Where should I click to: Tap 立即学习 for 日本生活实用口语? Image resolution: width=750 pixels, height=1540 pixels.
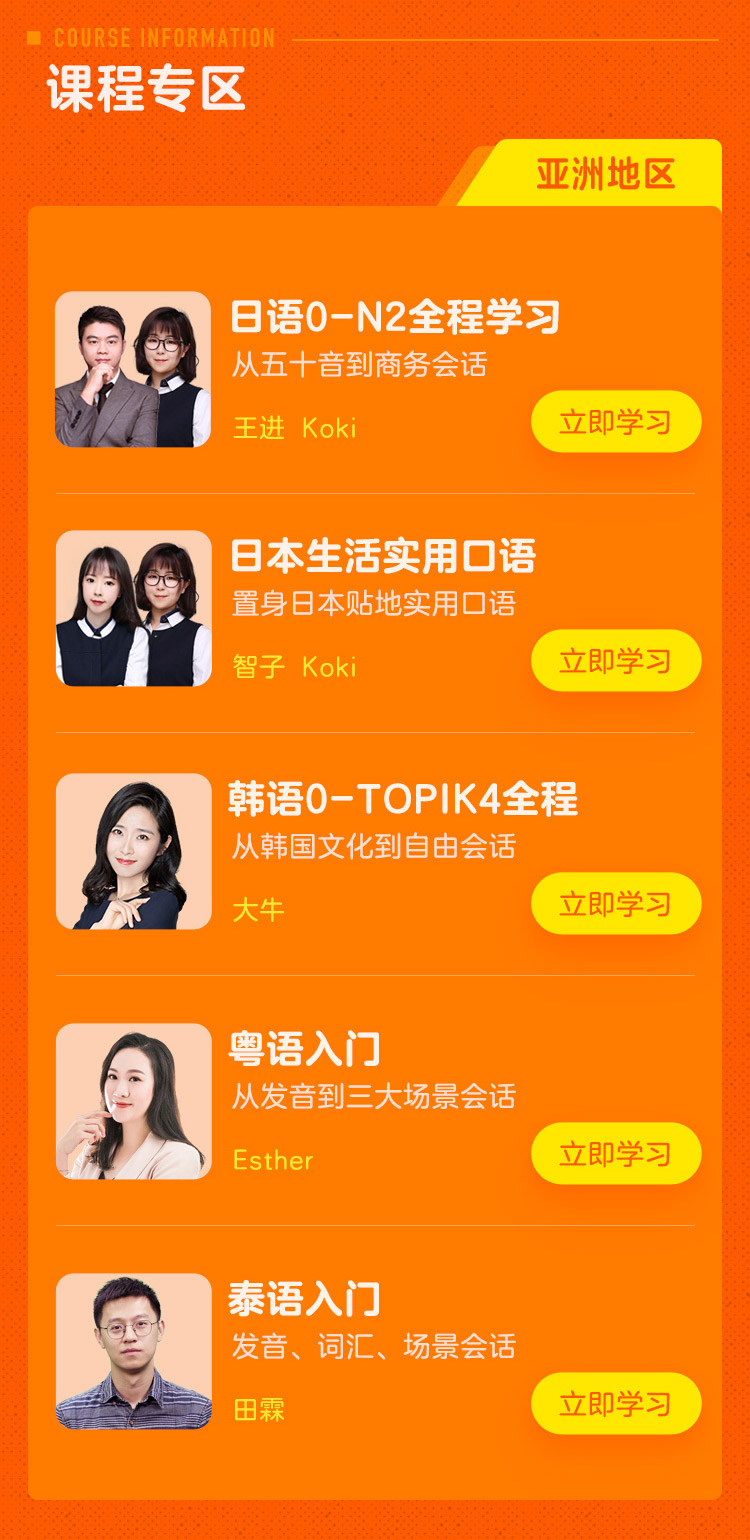(615, 661)
